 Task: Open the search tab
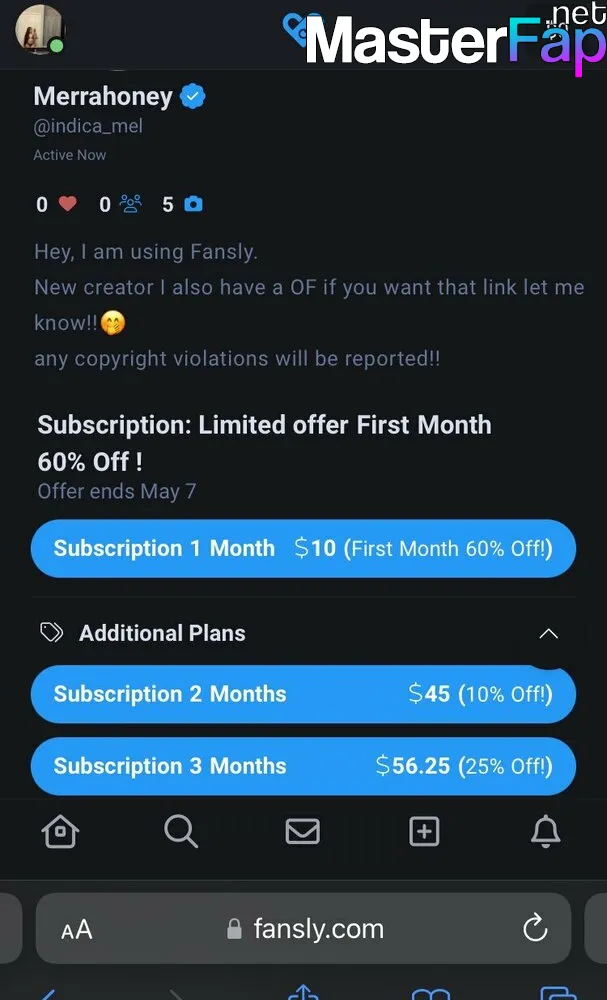point(181,832)
